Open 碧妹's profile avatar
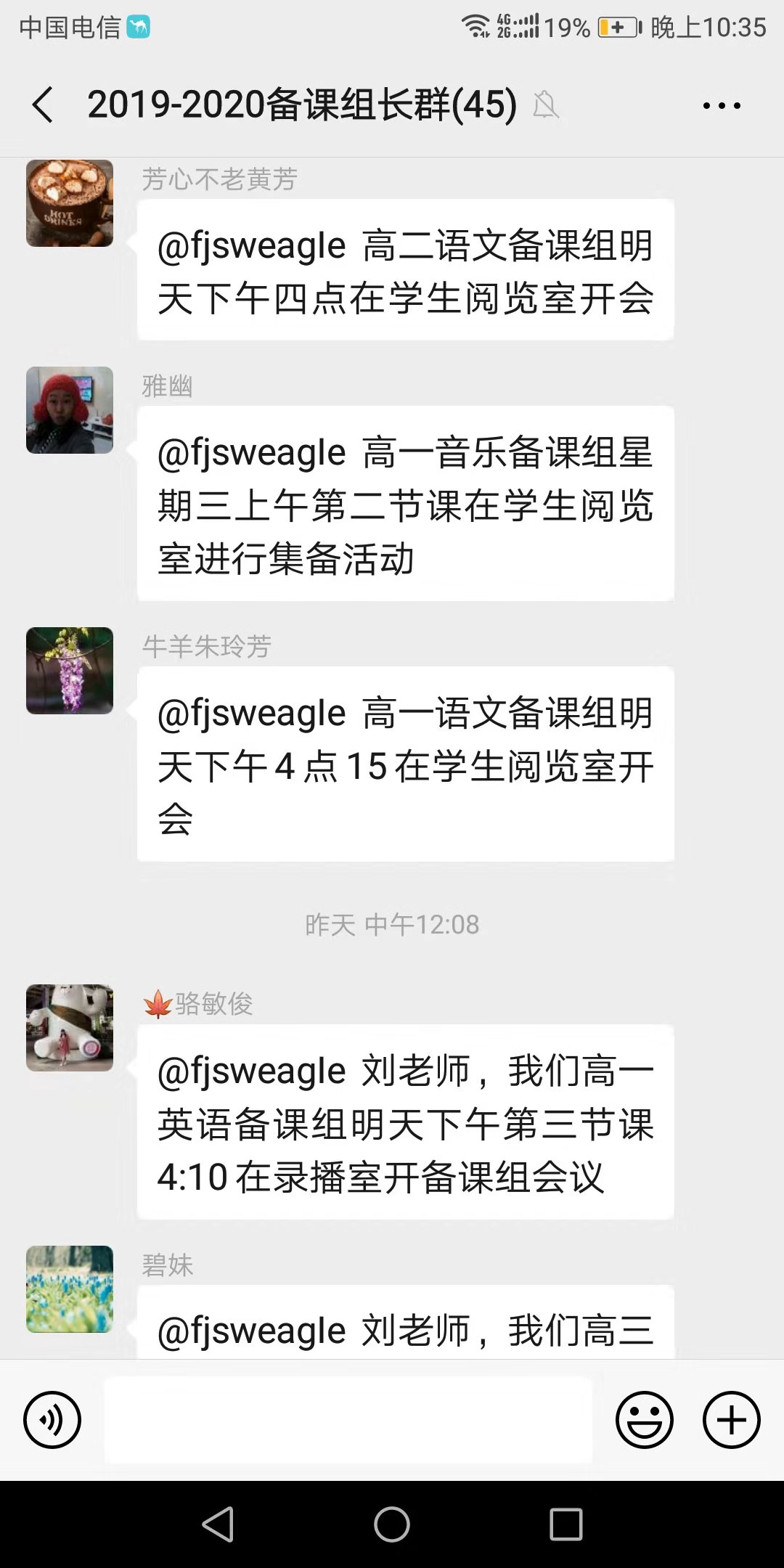Screen dimensions: 784x1568 pyautogui.click(x=70, y=1289)
